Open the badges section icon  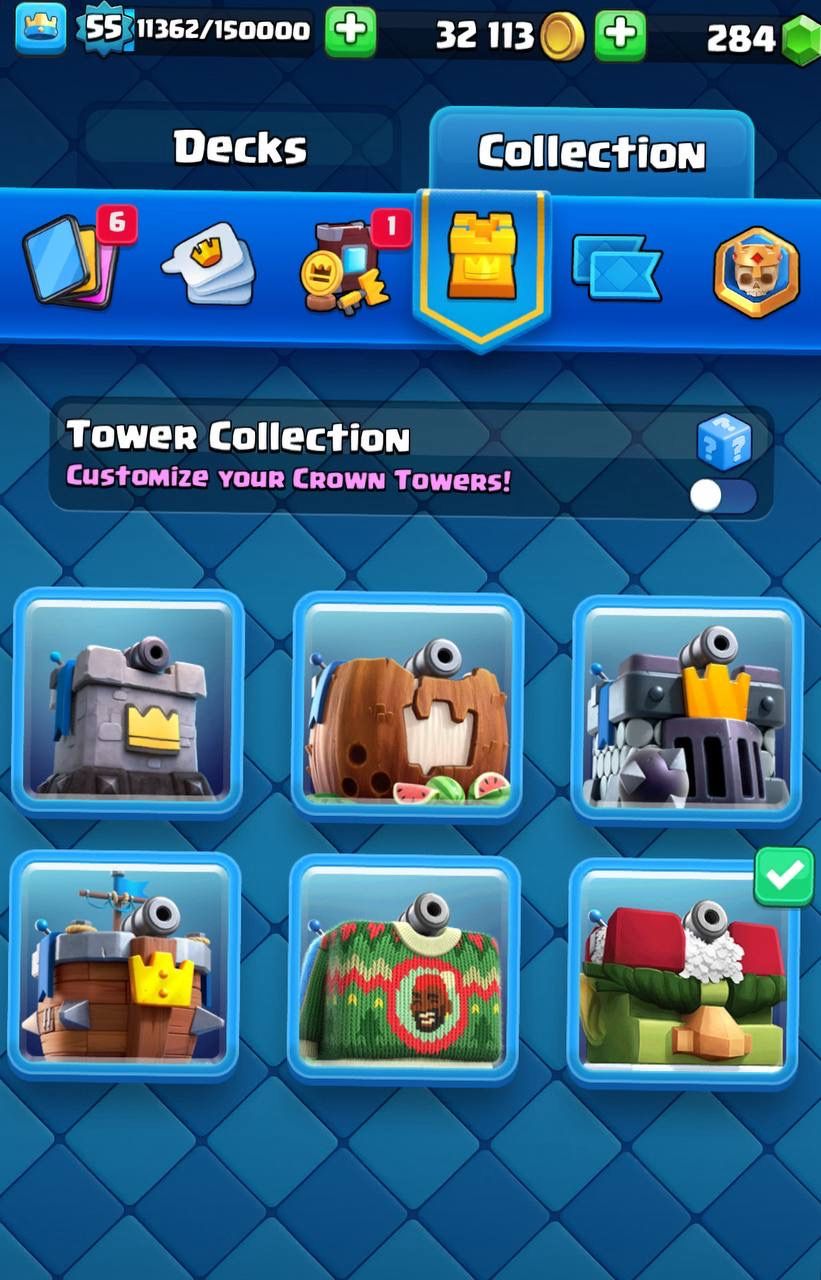(757, 270)
